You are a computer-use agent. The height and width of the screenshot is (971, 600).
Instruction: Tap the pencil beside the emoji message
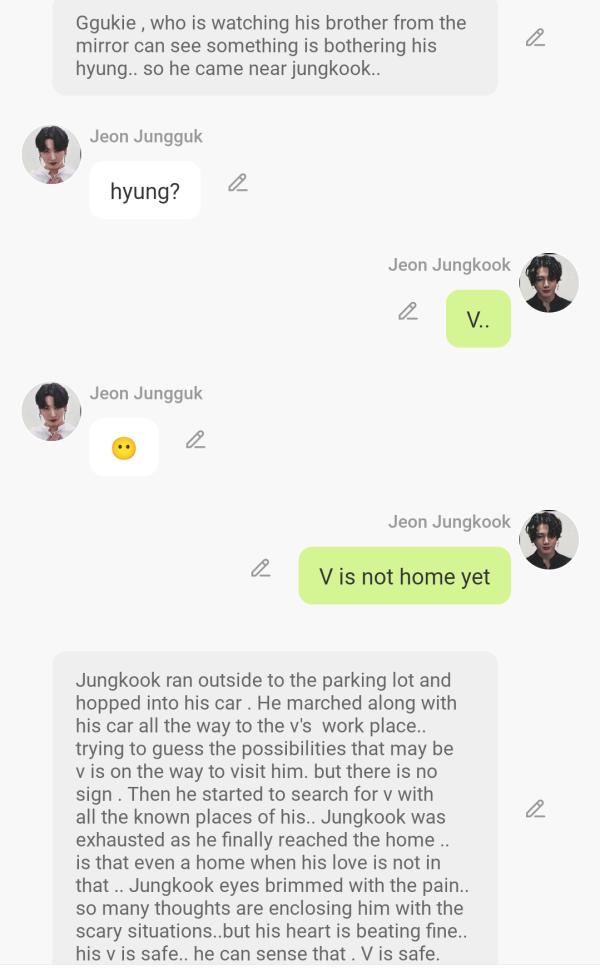[x=195, y=440]
